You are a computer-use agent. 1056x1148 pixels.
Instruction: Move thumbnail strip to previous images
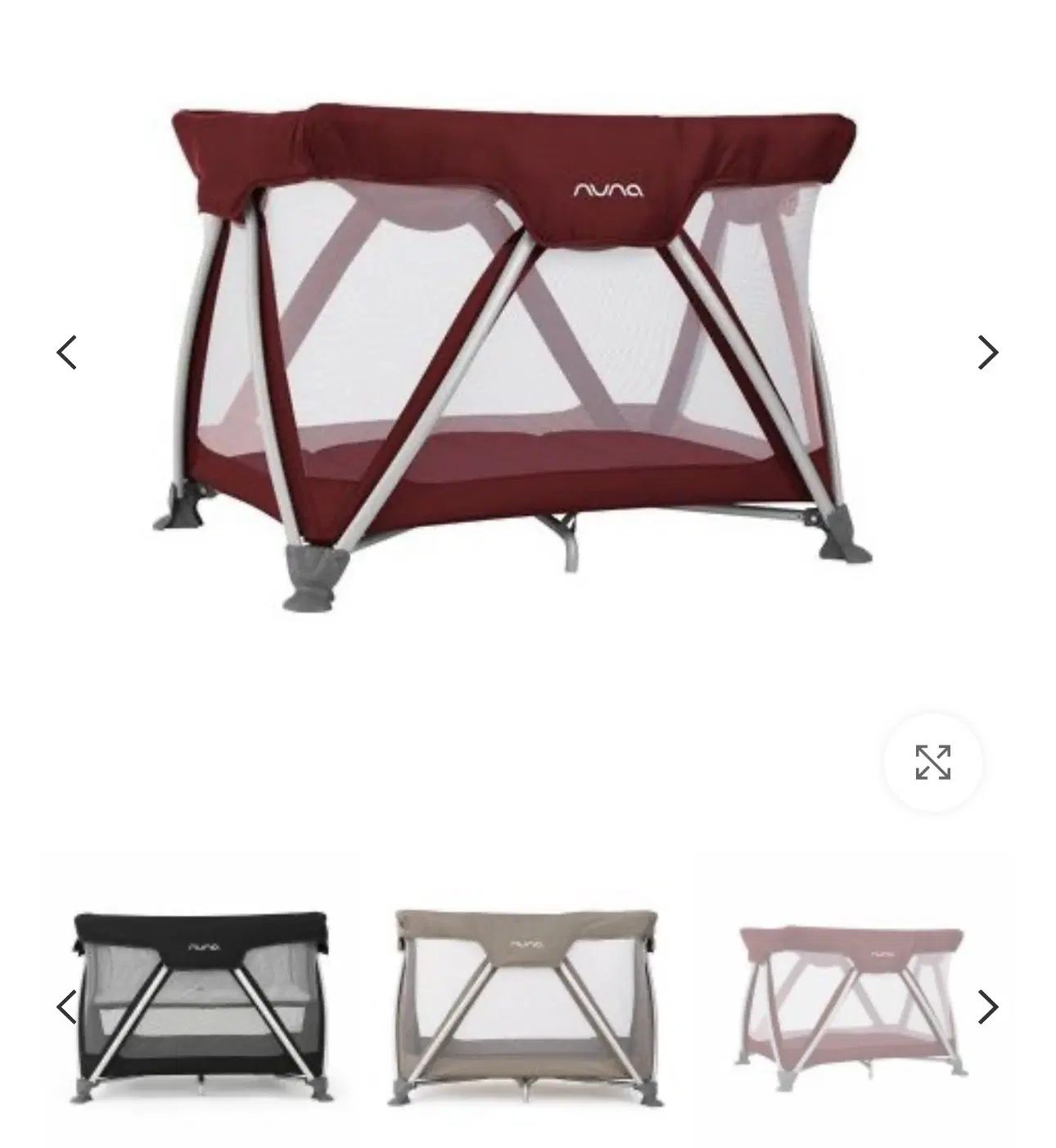[66, 1006]
